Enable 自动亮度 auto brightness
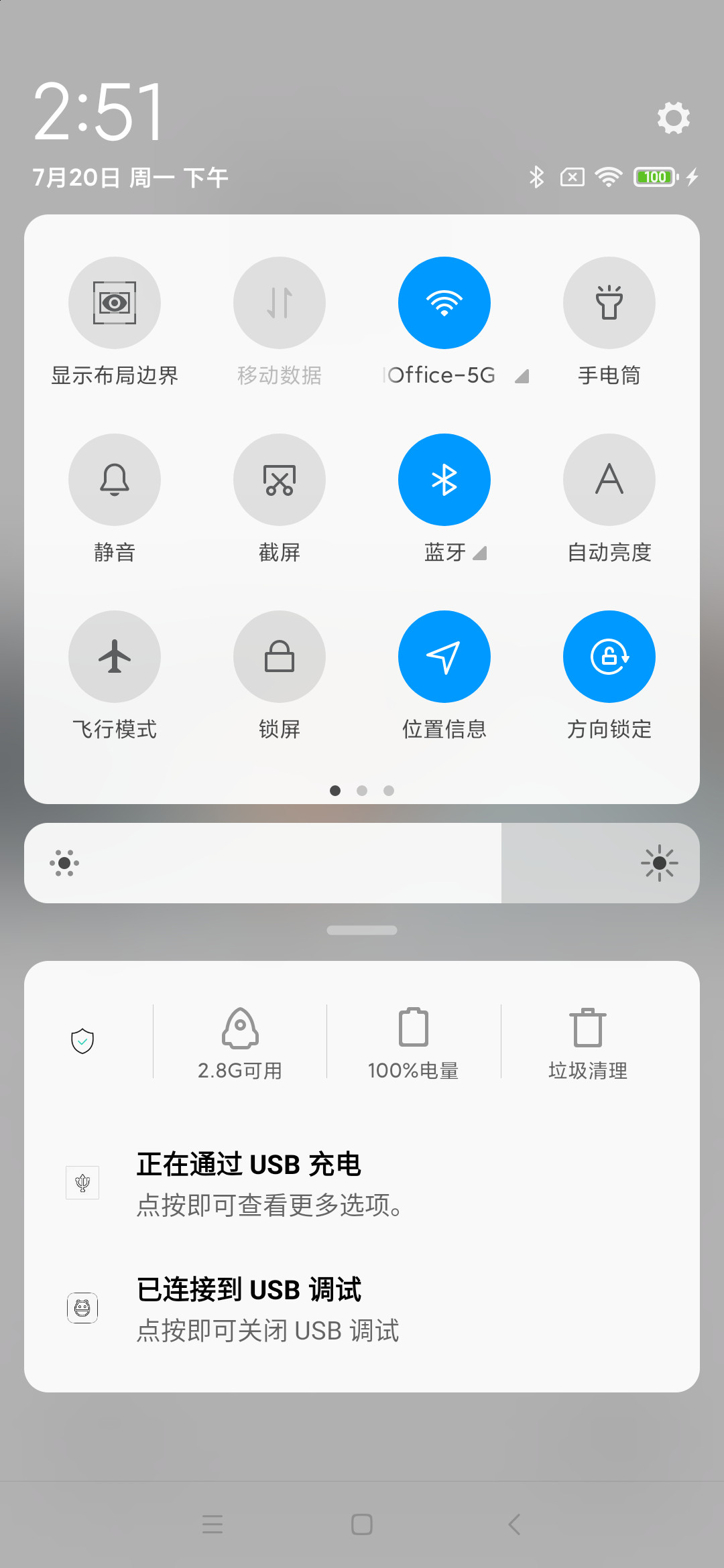Viewport: 724px width, 1568px height. pyautogui.click(x=609, y=480)
